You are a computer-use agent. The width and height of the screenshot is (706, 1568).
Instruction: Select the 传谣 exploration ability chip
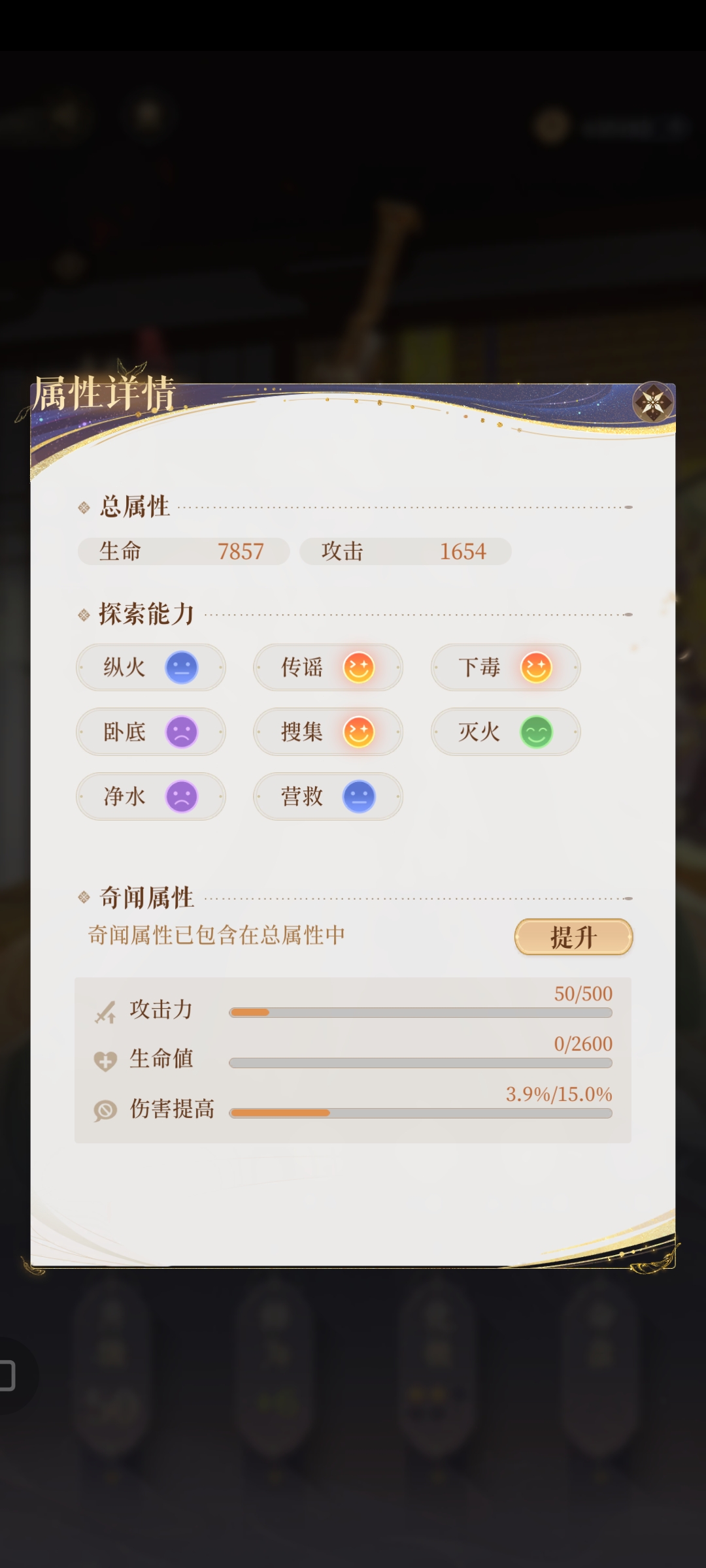point(328,667)
